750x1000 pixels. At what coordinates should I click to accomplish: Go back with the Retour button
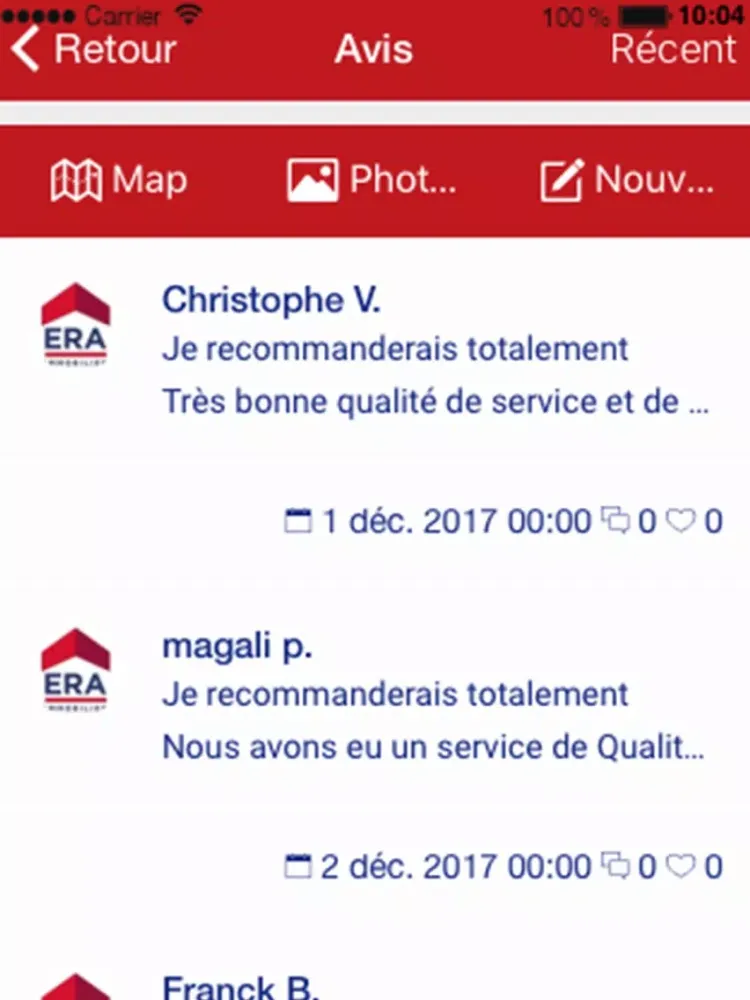[94, 49]
